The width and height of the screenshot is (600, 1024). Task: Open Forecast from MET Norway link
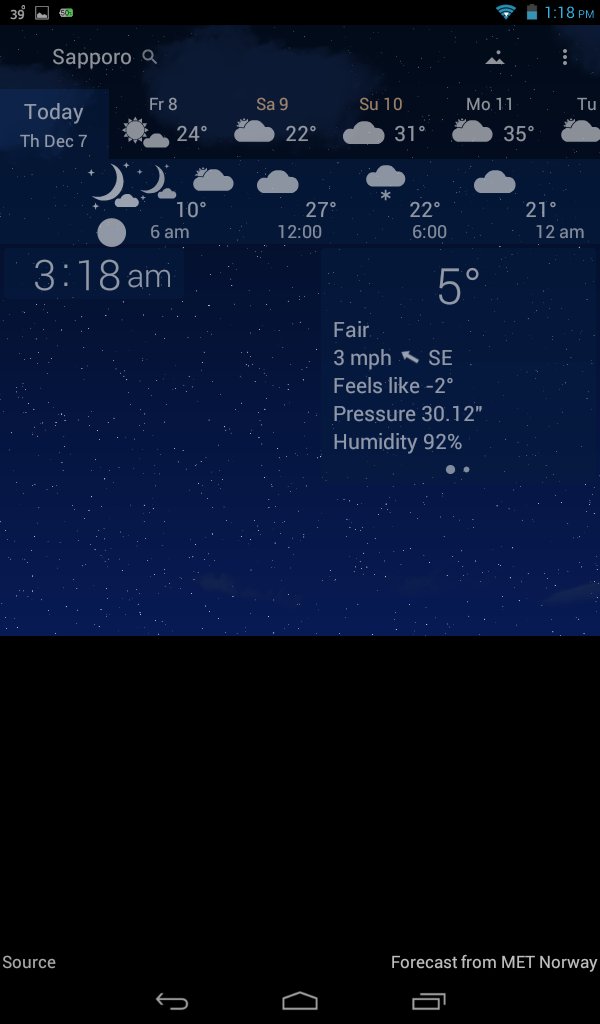click(x=493, y=962)
